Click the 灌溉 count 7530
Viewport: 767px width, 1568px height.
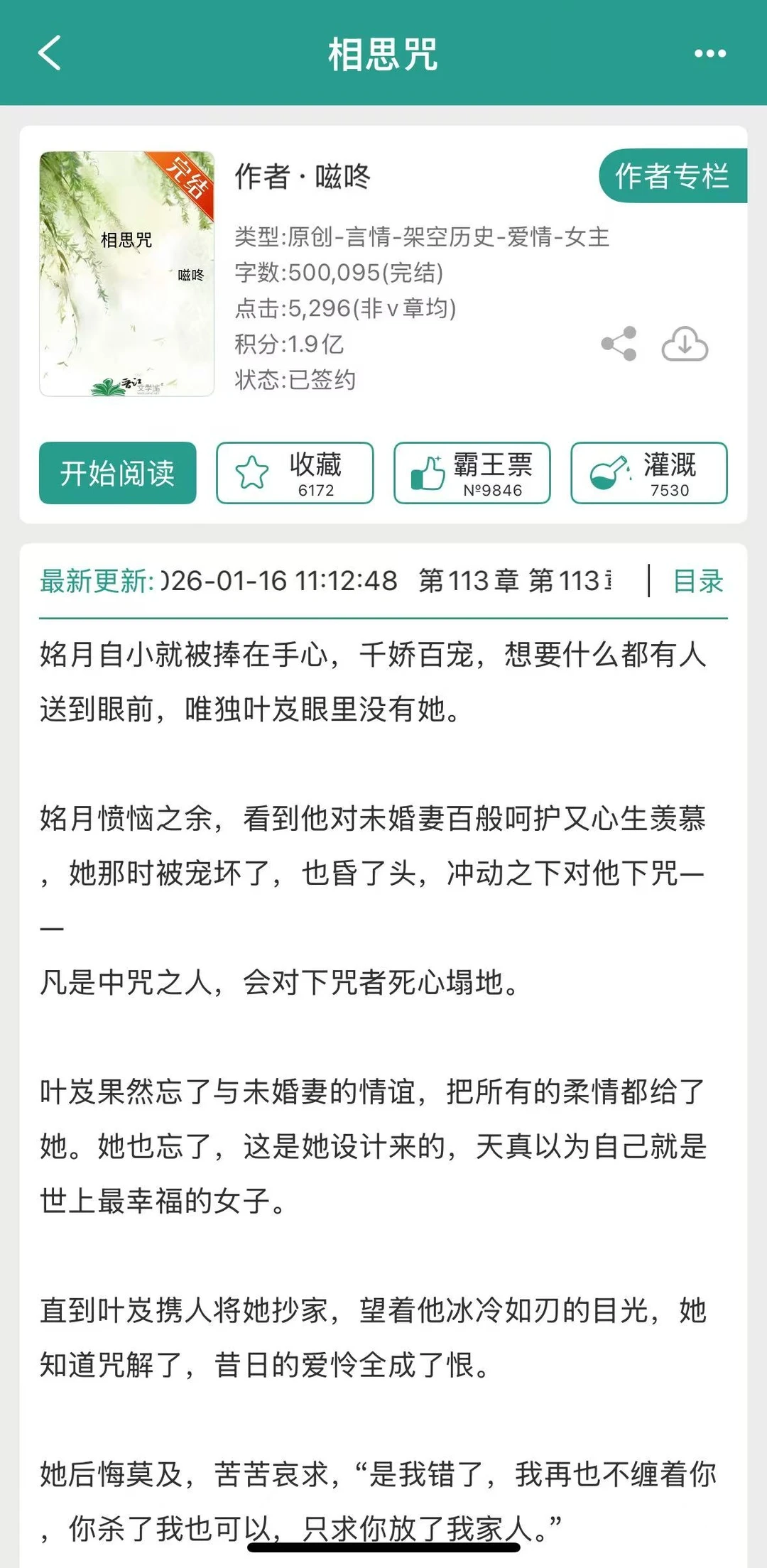(668, 490)
